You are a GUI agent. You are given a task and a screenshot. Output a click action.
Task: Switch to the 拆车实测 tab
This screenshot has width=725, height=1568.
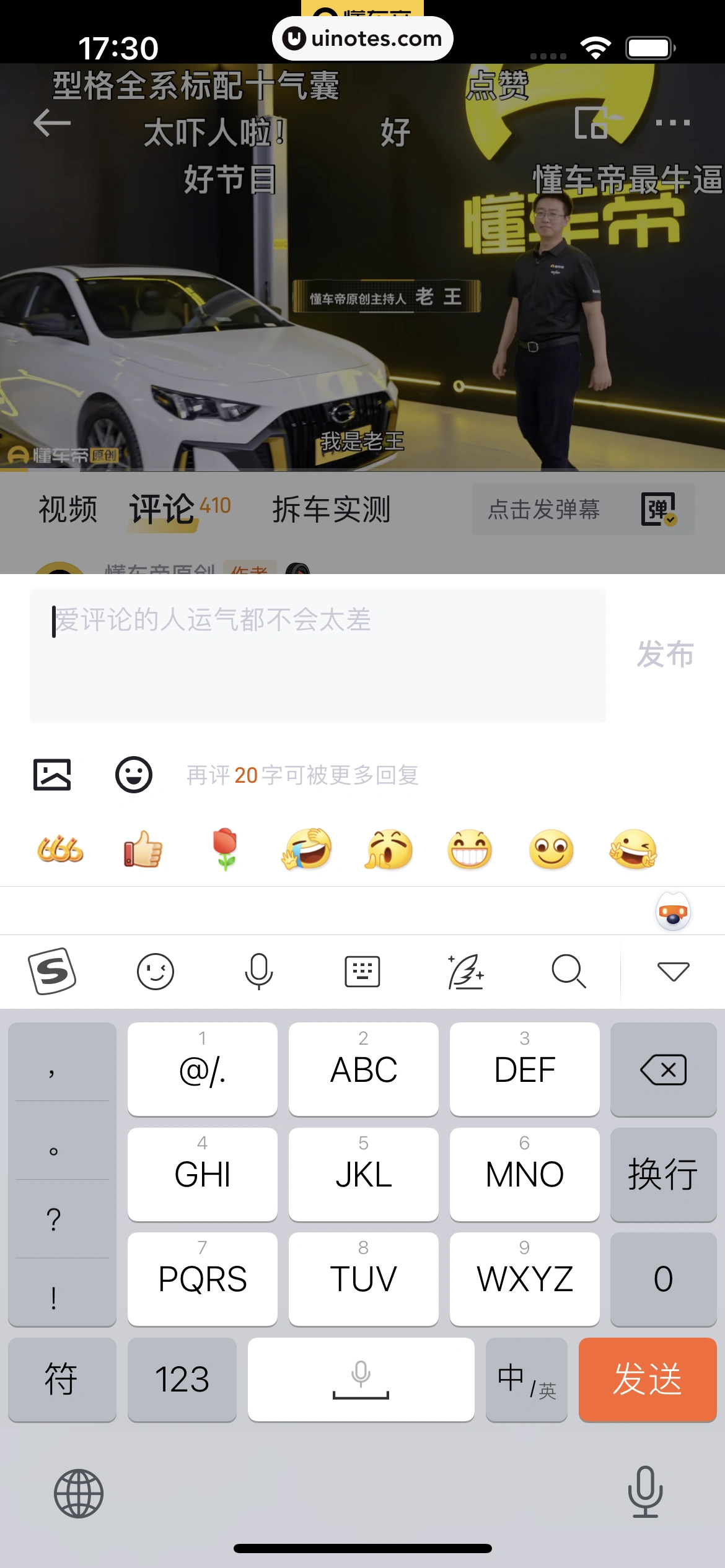(332, 509)
